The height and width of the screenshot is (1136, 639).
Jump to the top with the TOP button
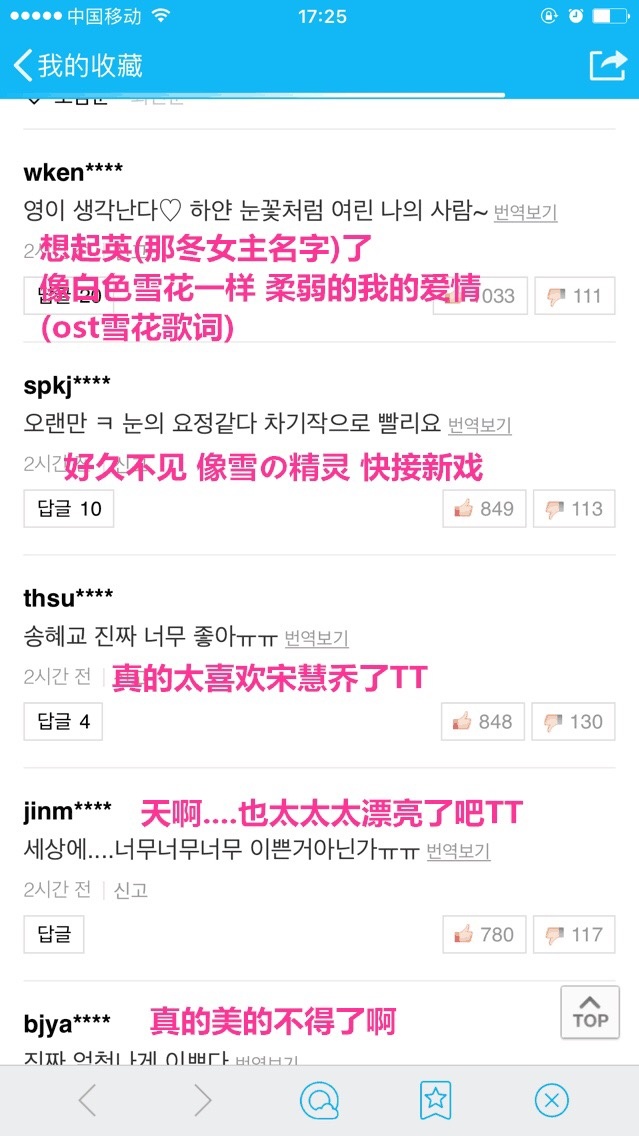[590, 1011]
